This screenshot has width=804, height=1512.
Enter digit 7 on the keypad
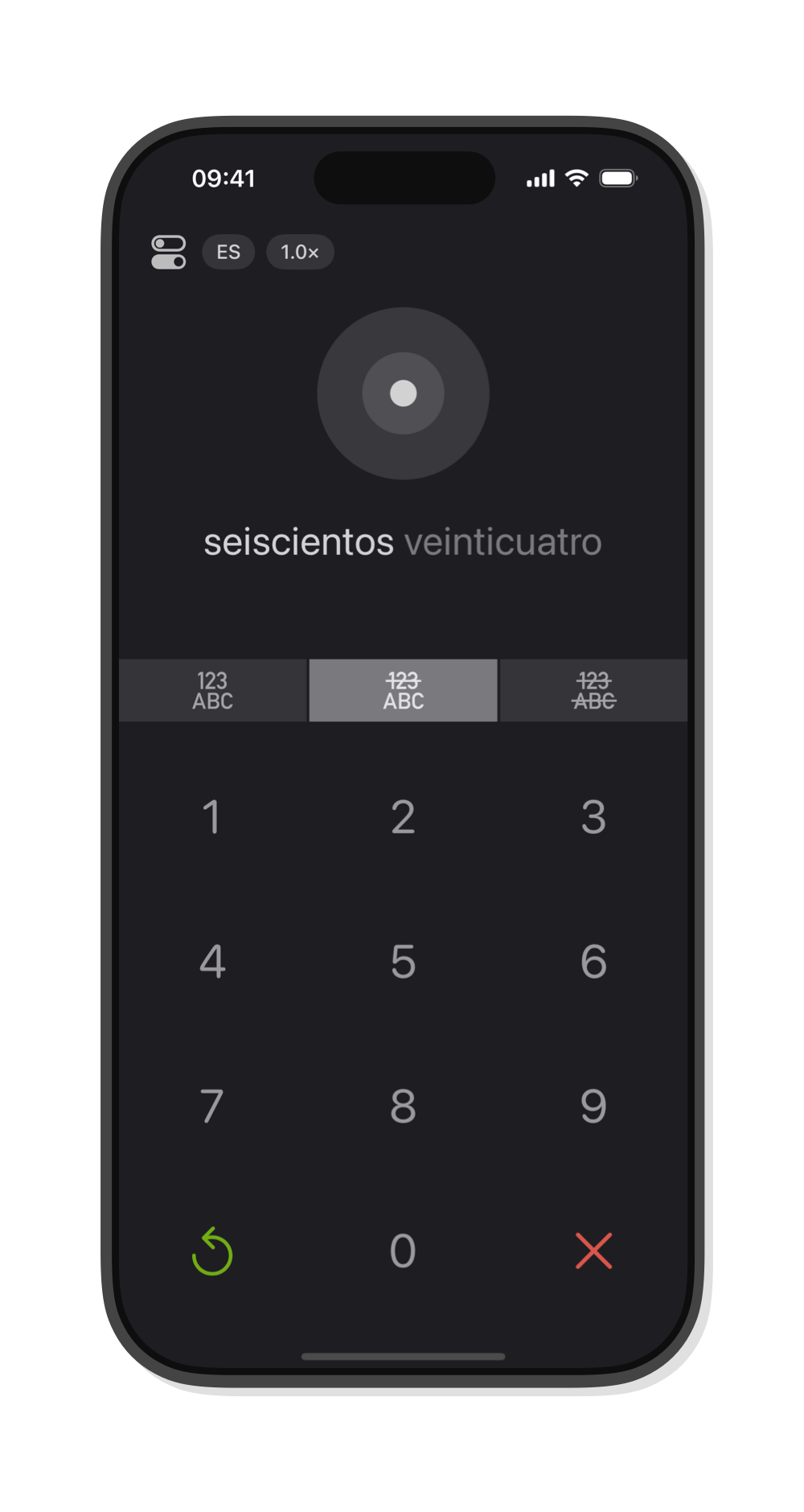tap(212, 1107)
